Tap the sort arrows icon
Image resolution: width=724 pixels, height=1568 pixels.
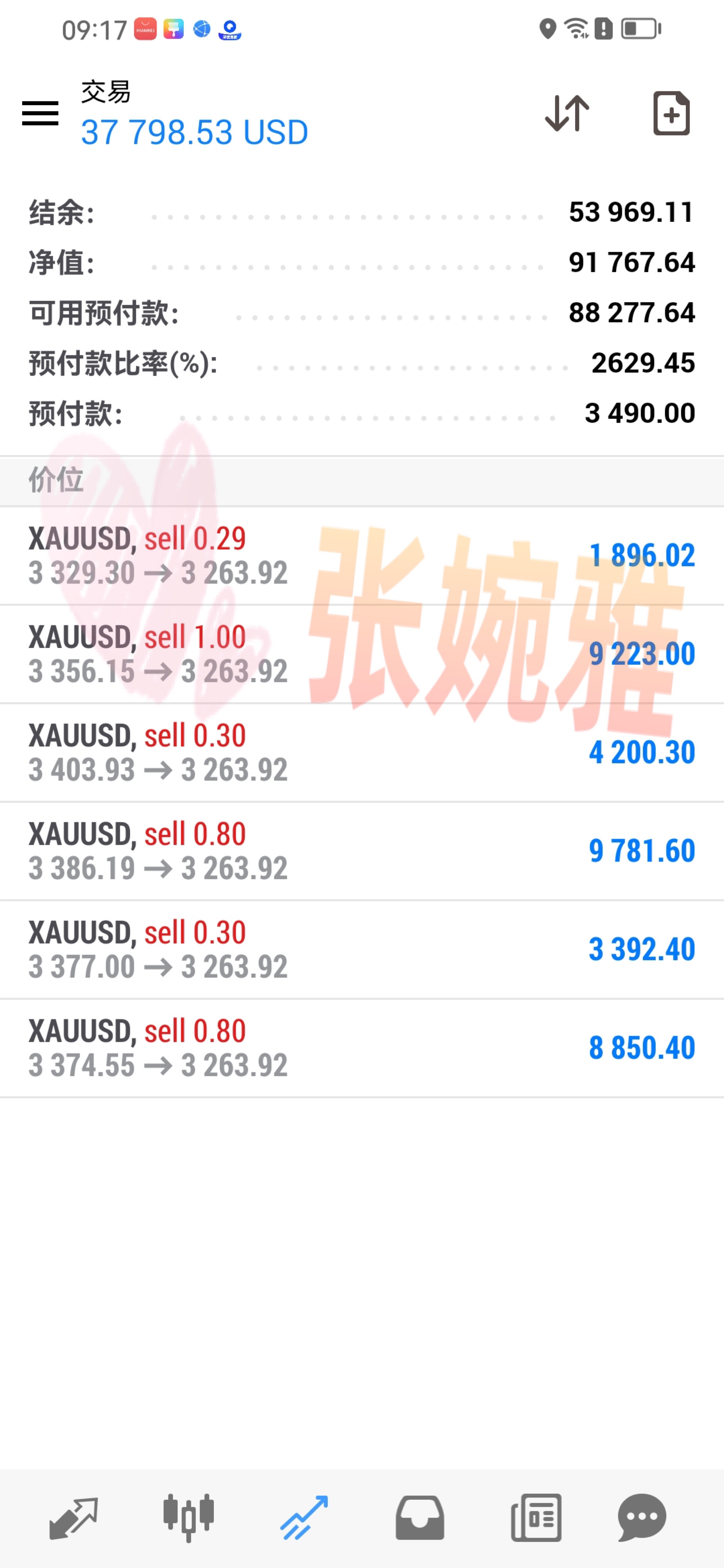567,113
